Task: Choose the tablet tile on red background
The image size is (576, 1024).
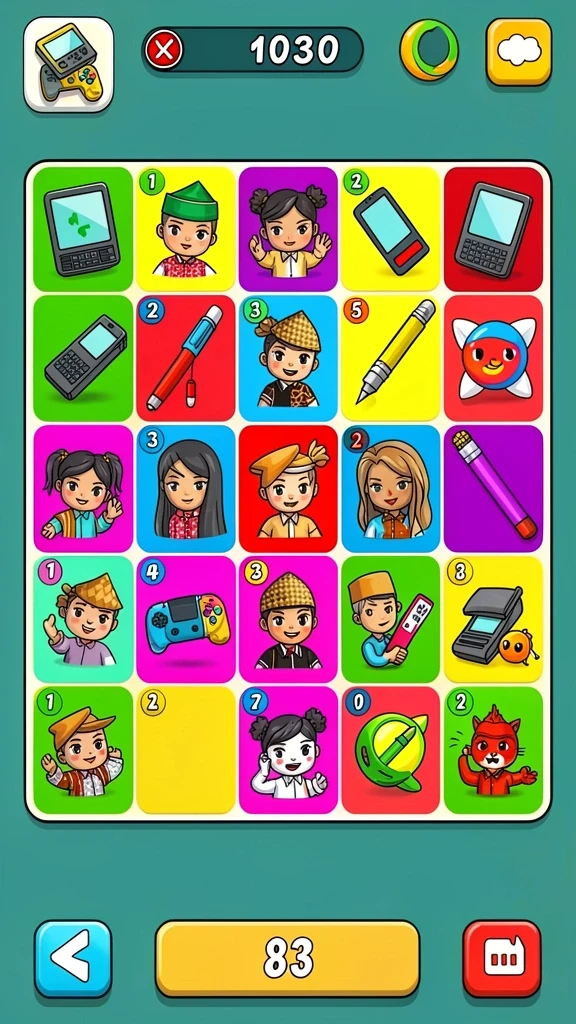Action: (x=494, y=229)
